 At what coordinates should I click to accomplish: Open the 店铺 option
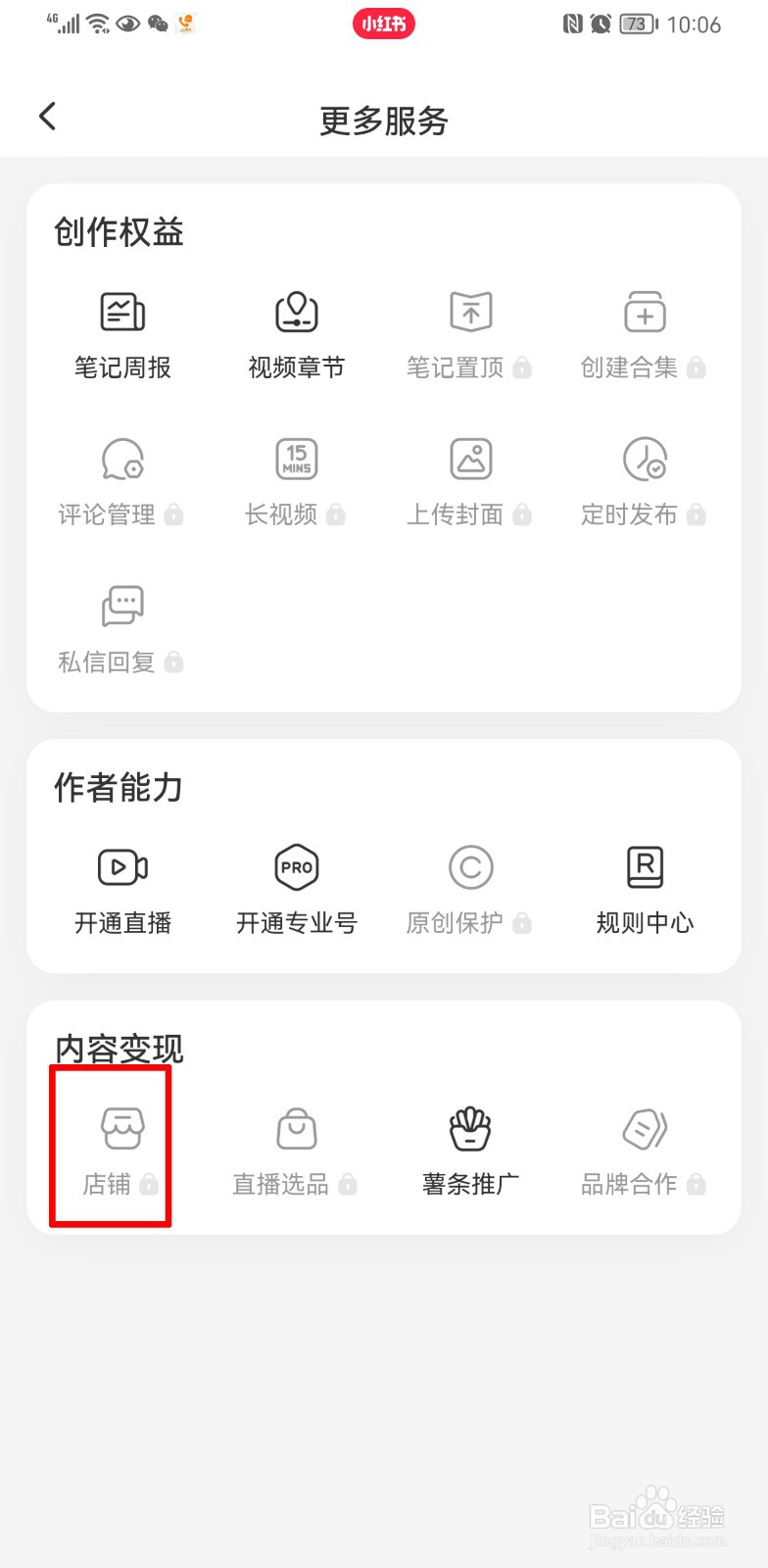[x=122, y=1151]
